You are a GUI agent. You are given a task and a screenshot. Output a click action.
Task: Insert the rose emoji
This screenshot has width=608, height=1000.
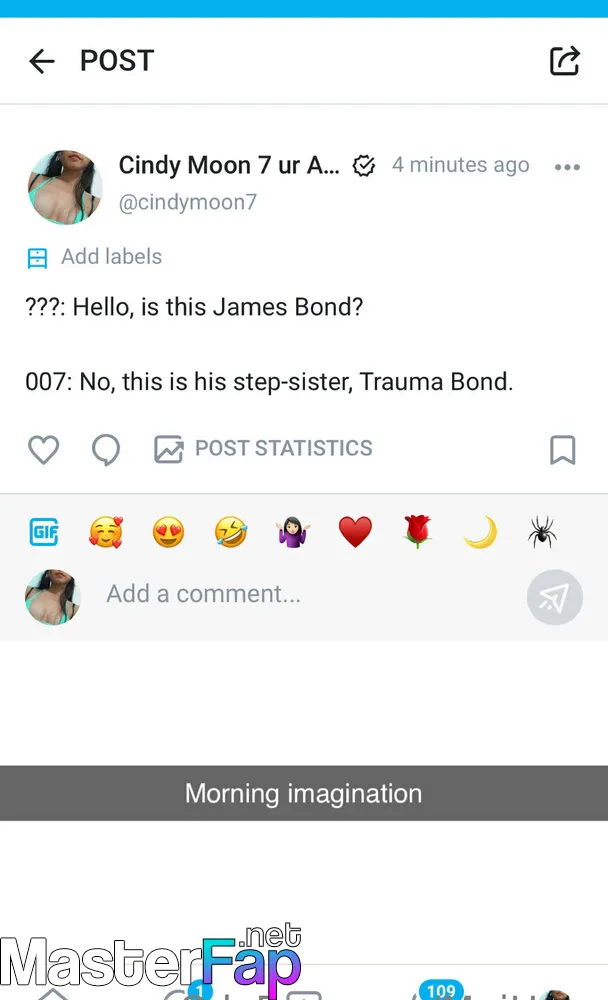(417, 532)
